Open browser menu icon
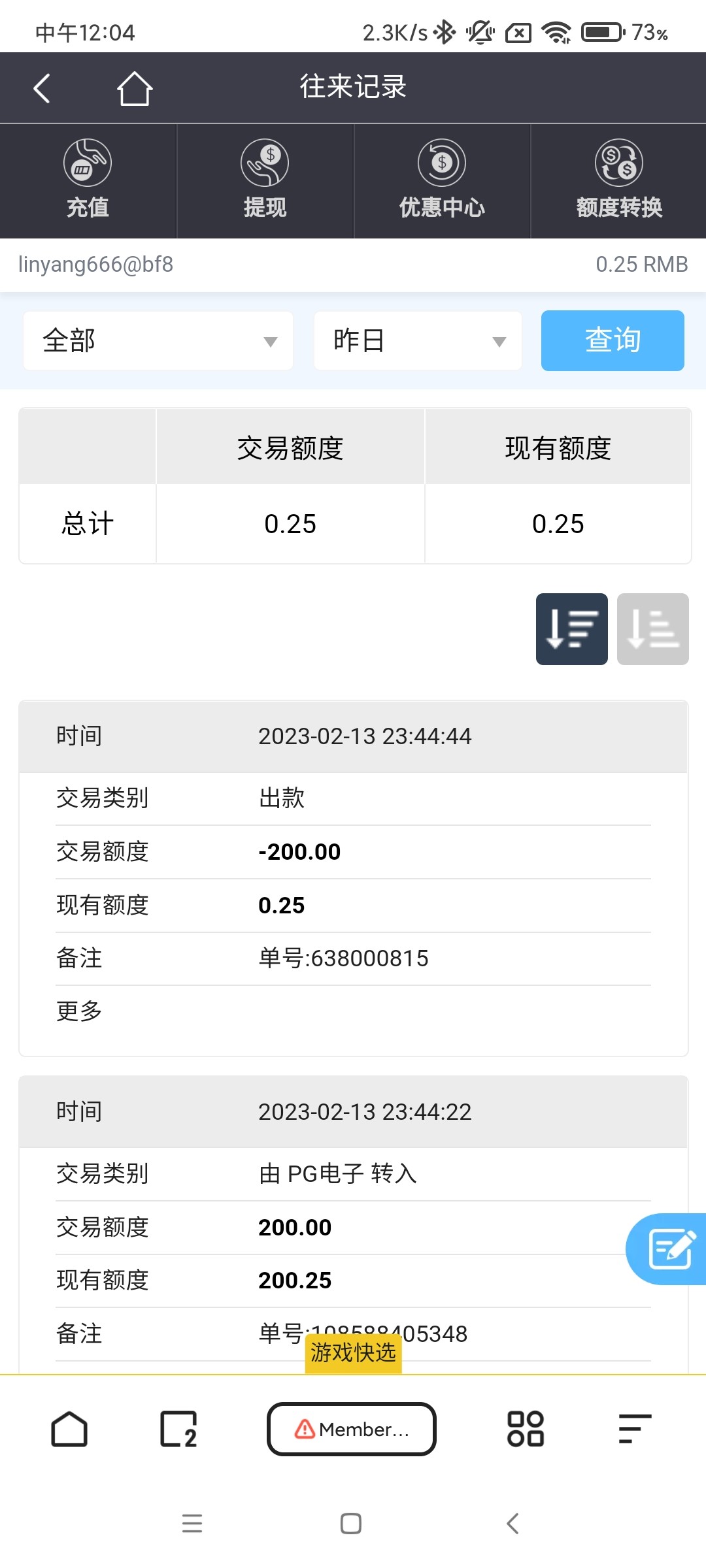The image size is (706, 1568). (634, 1429)
